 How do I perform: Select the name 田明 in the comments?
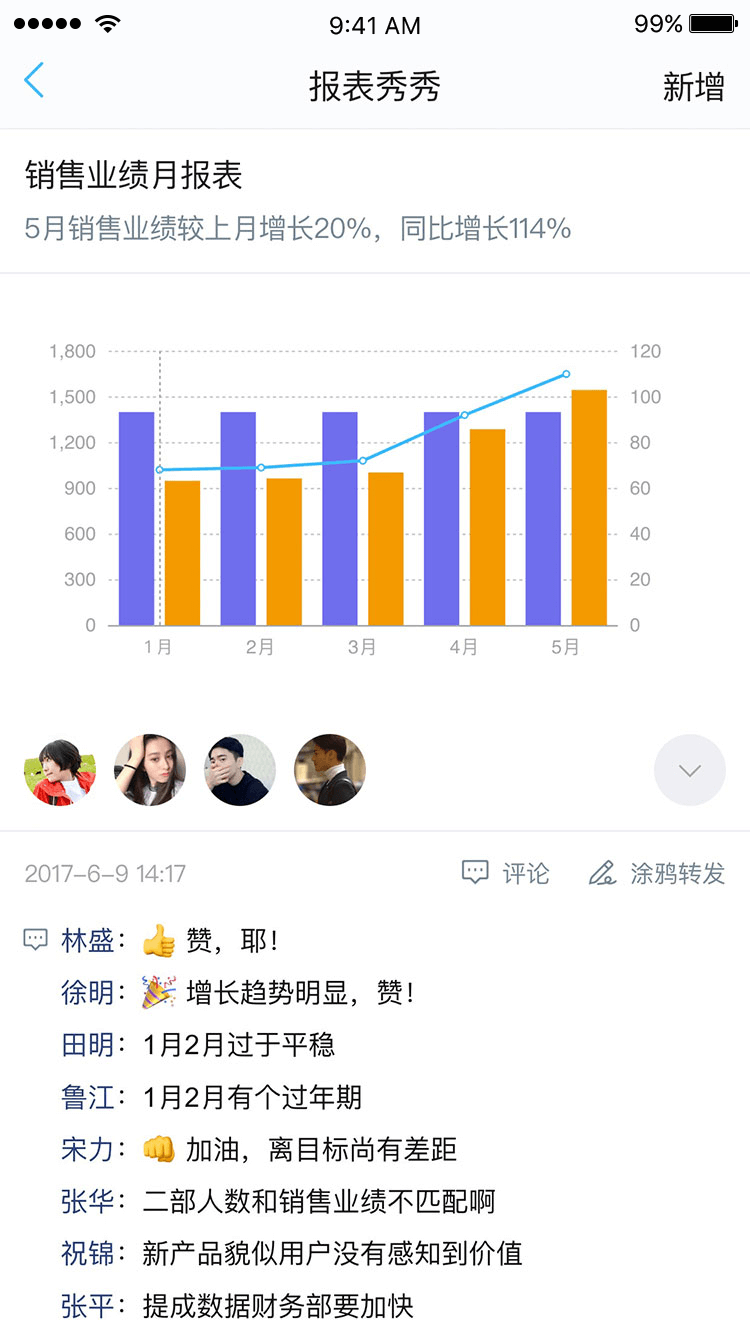[87, 1045]
